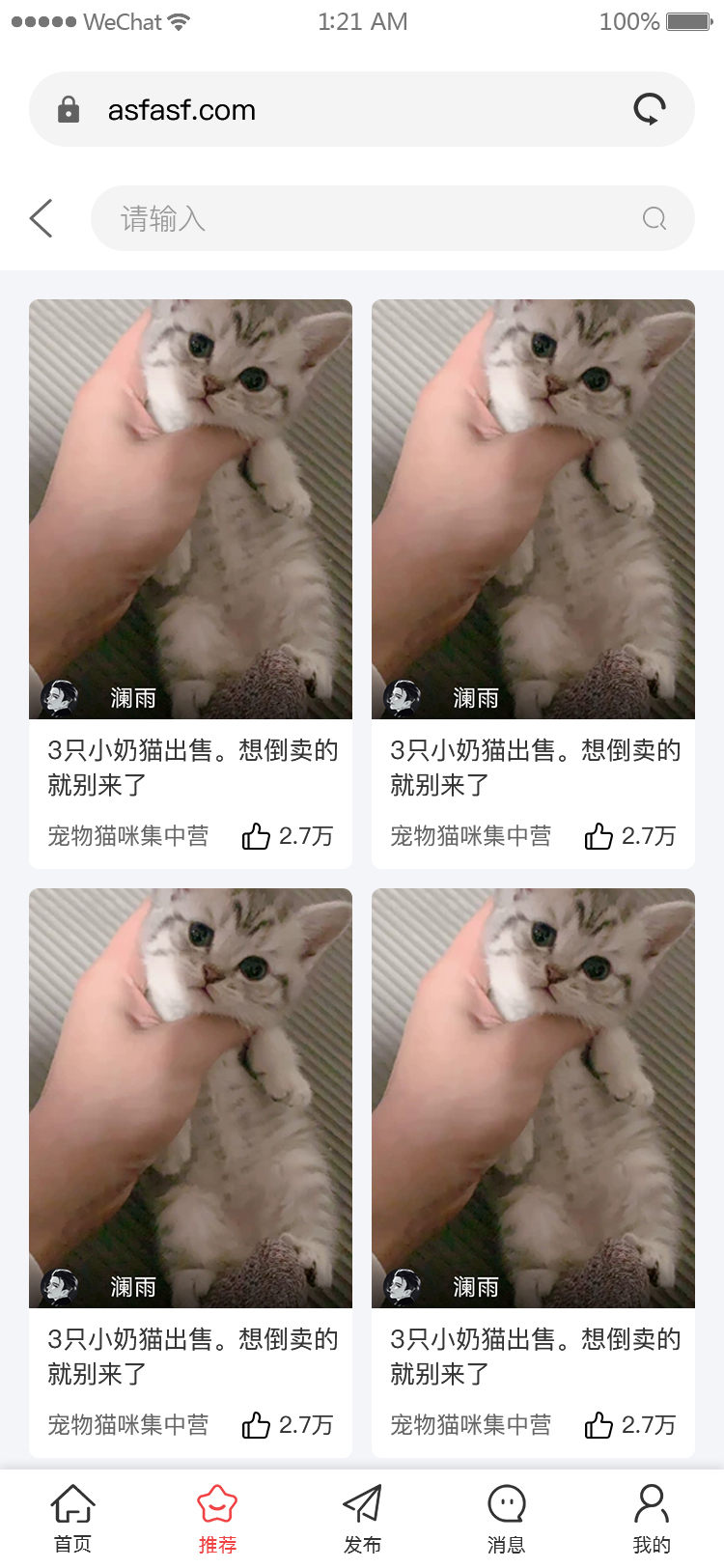Go to the 消息 tab

pos(506,1518)
